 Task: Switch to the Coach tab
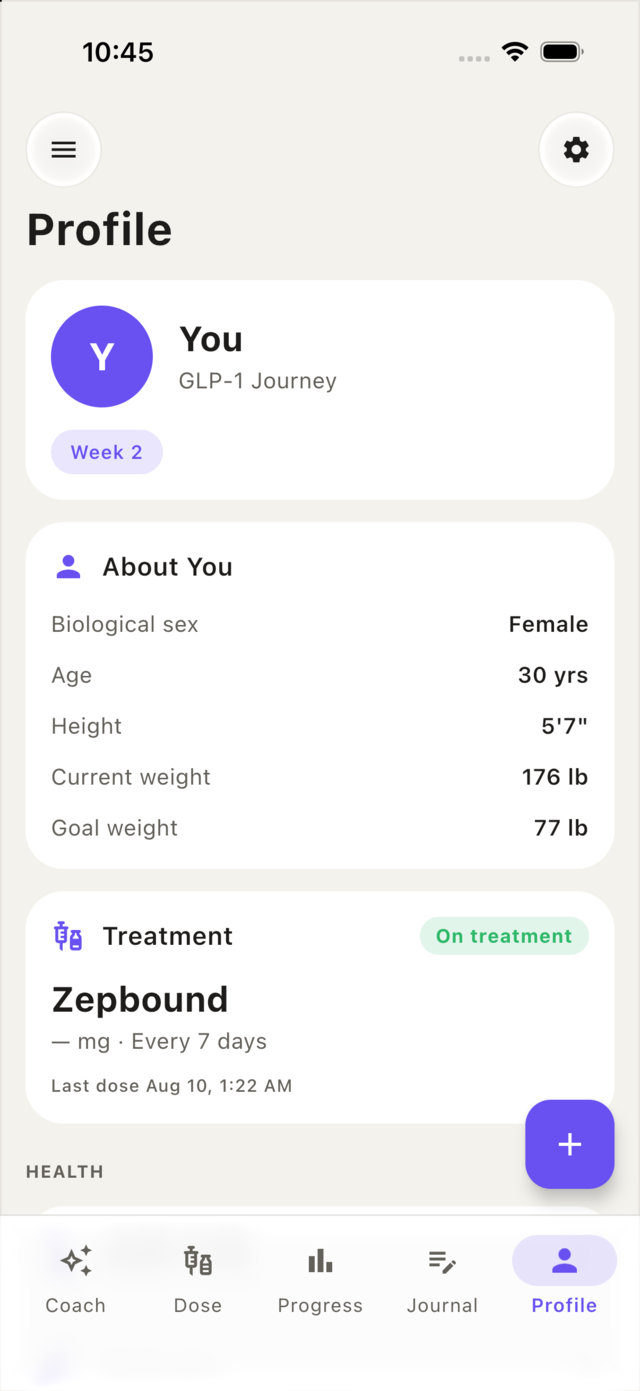[x=75, y=1280]
